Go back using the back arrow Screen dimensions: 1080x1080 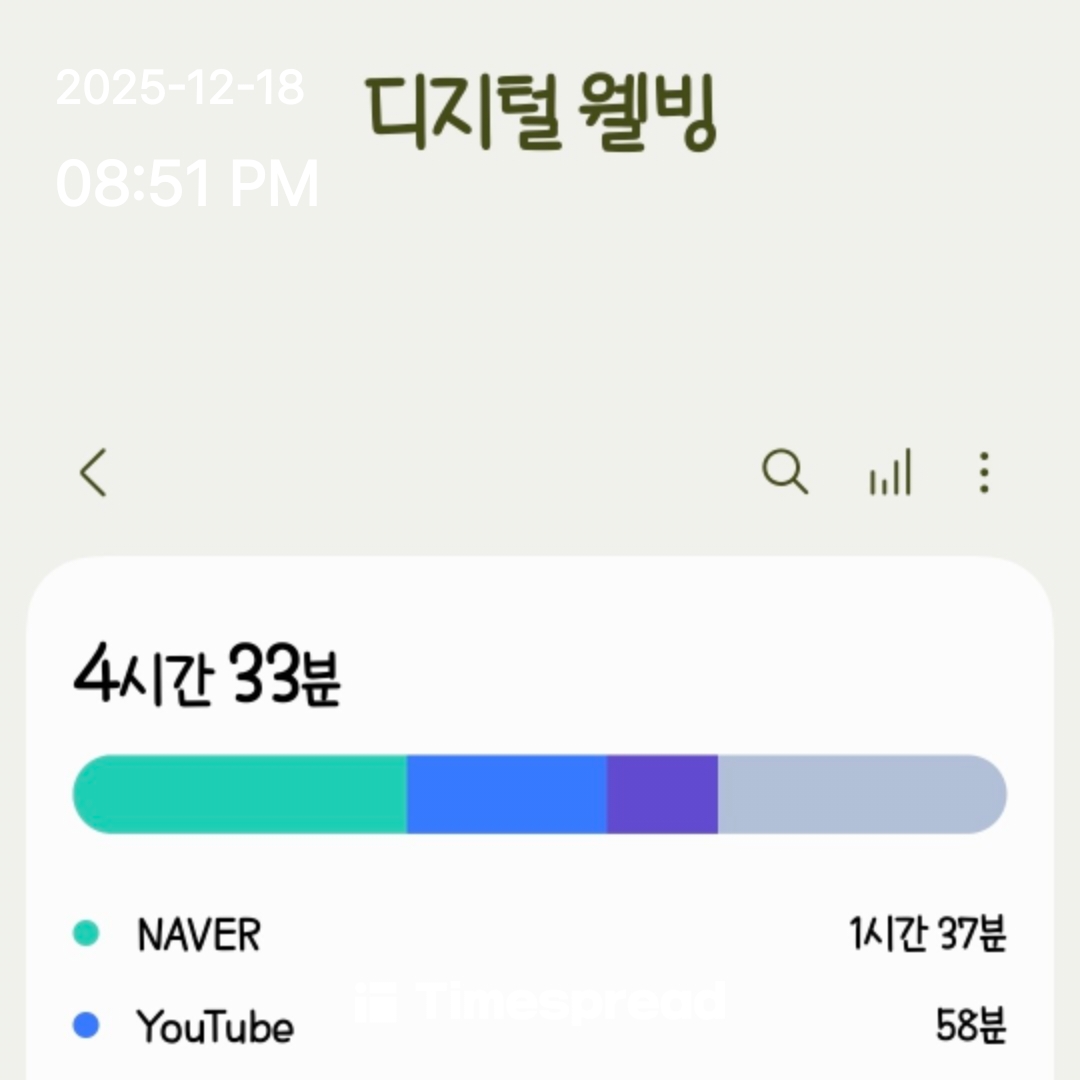click(94, 472)
